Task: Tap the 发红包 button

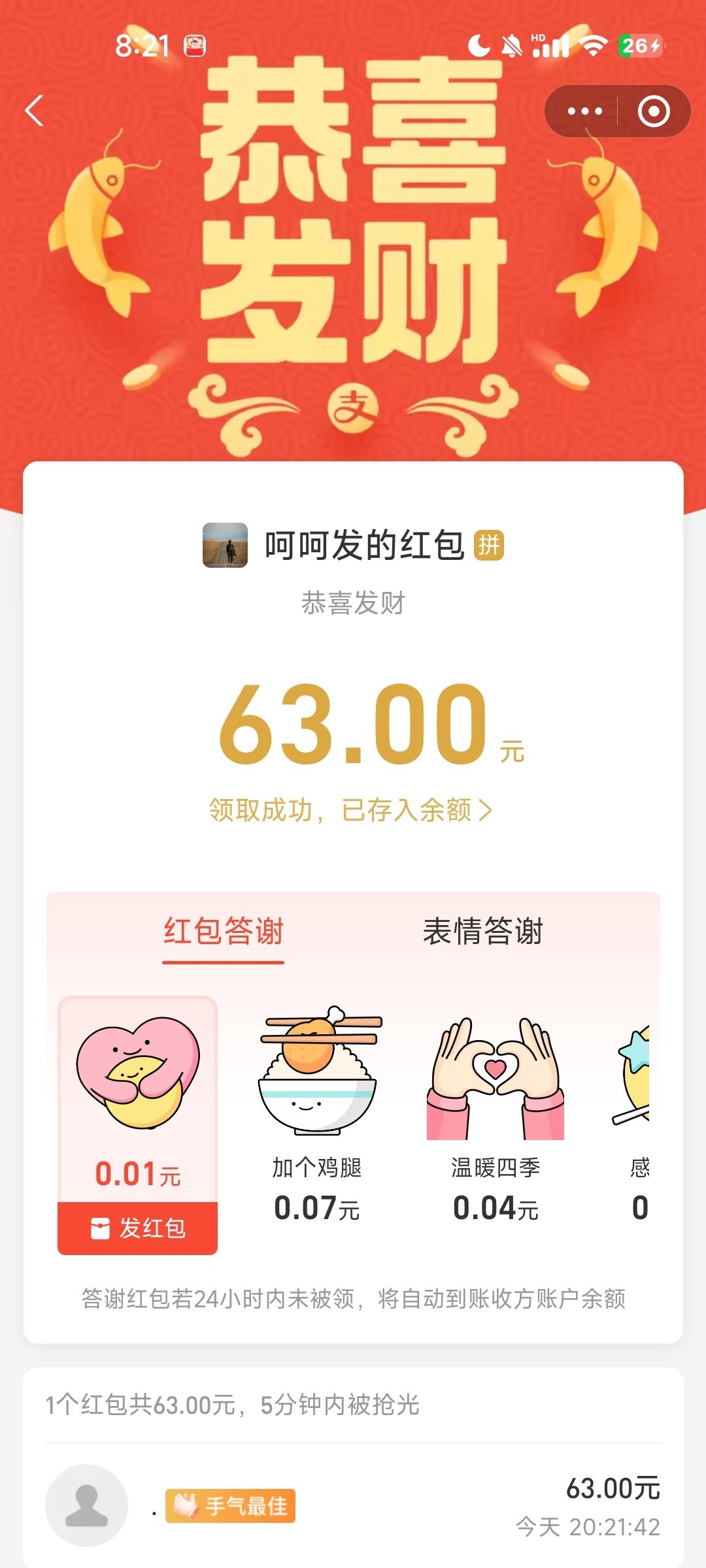Action: tap(137, 1228)
